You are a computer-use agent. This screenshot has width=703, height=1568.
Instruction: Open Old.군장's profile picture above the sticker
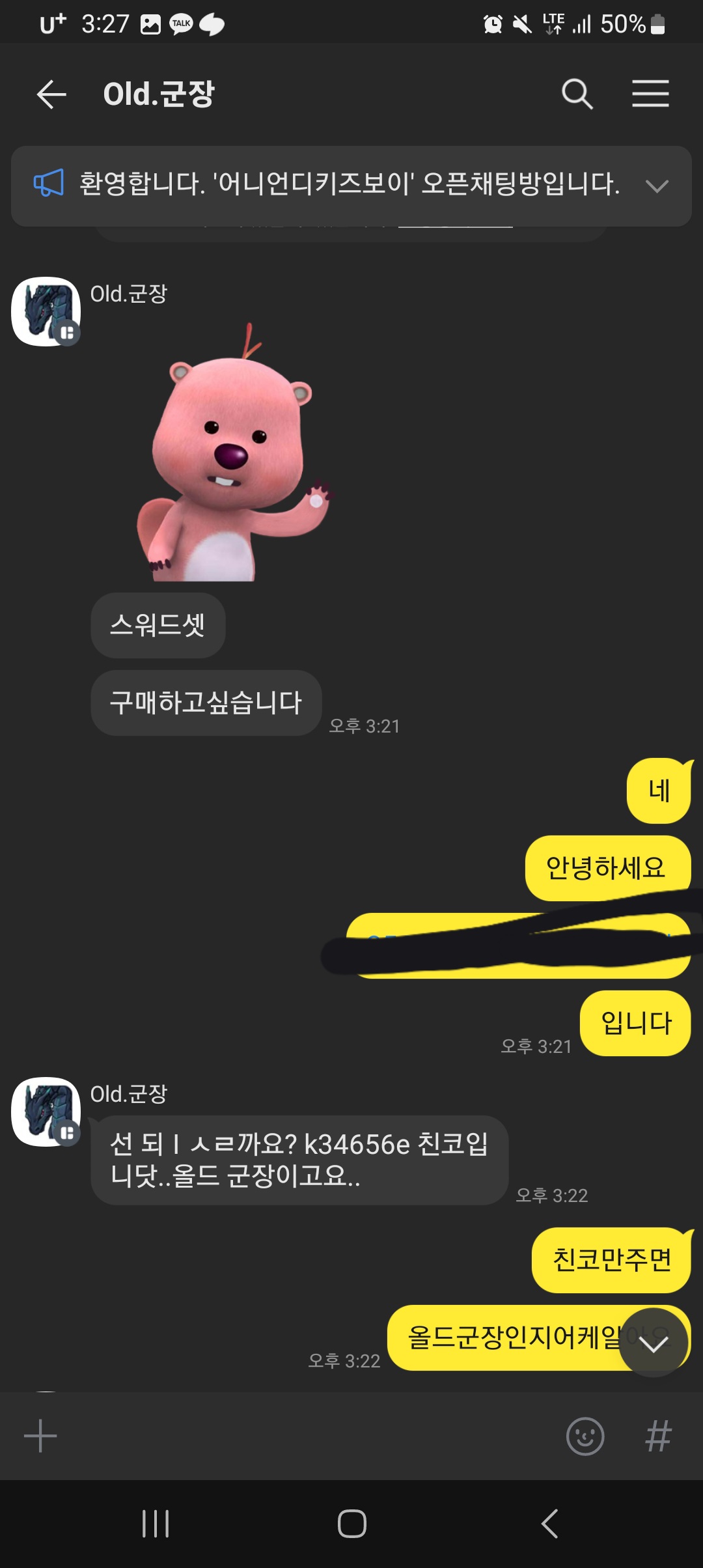pos(46,311)
